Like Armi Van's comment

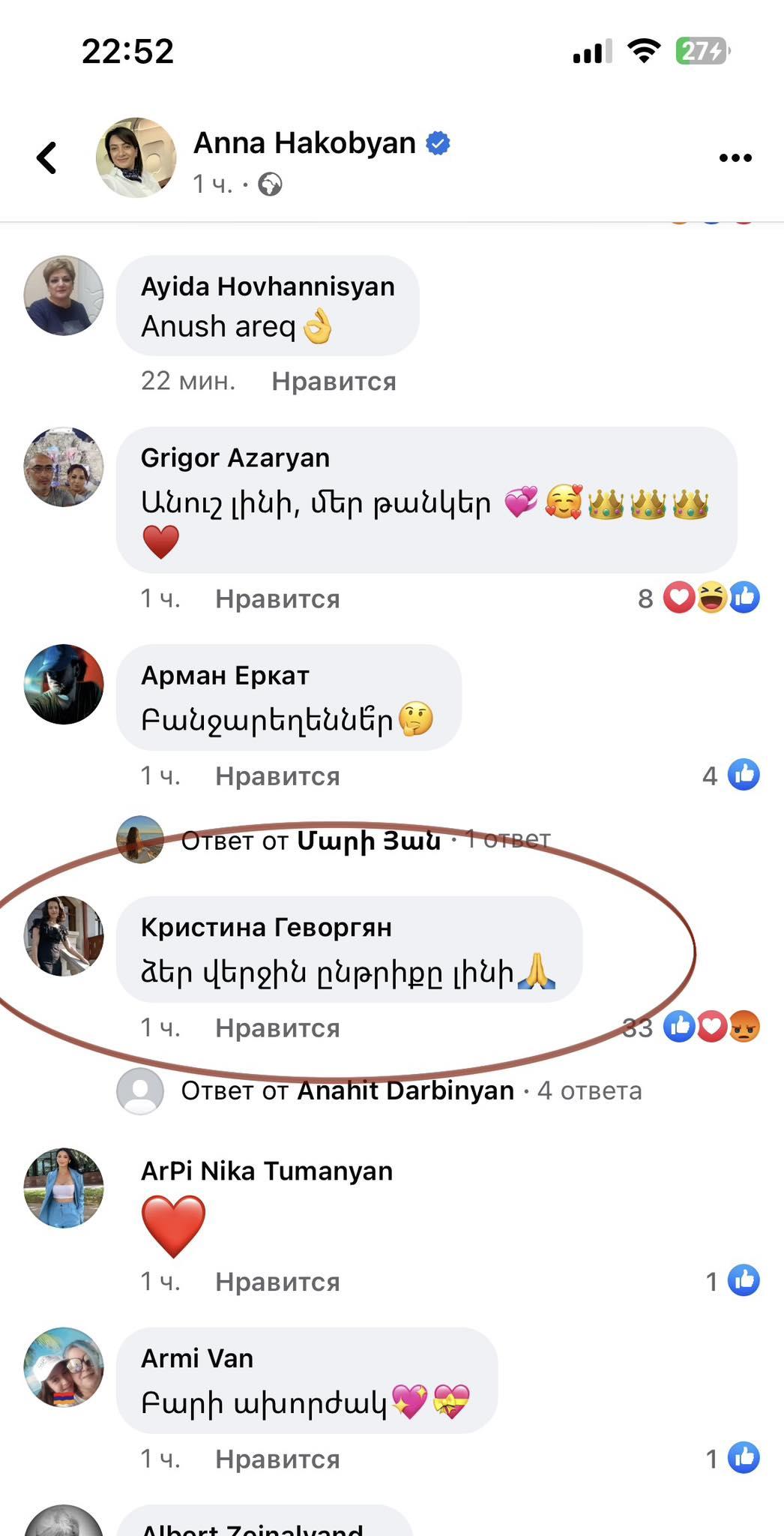click(277, 1459)
